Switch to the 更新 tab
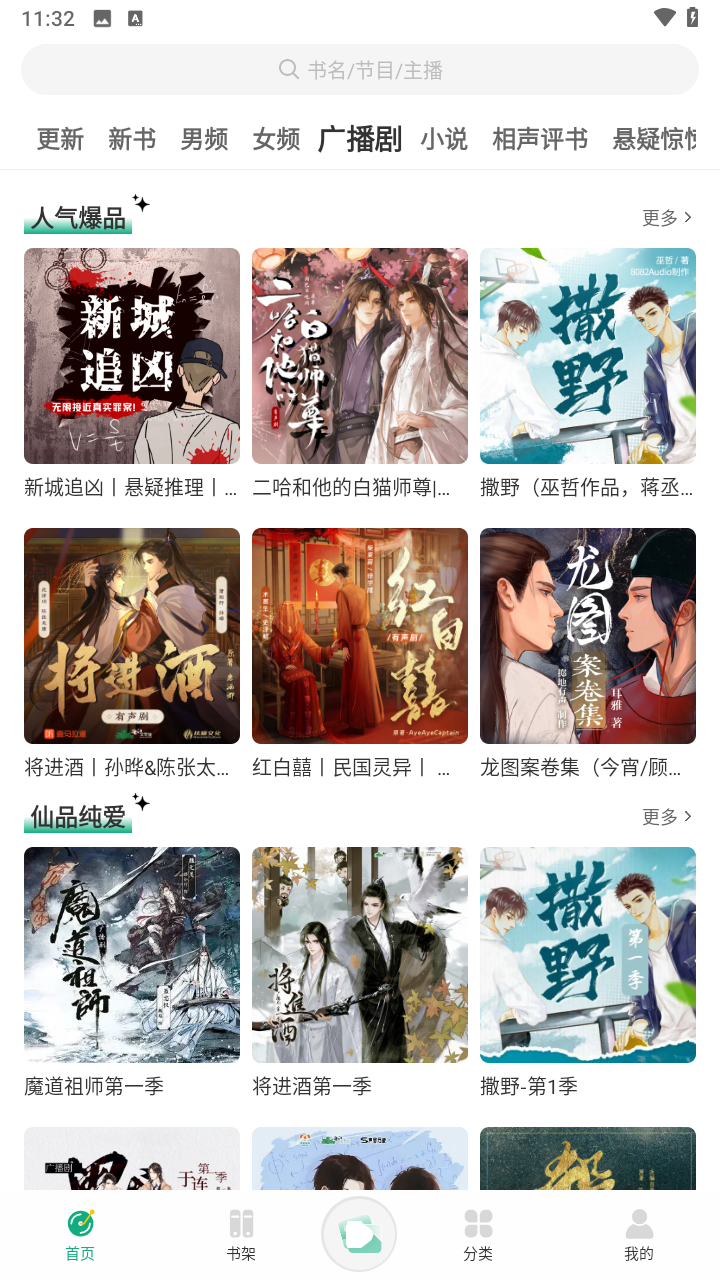Viewport: 720px width, 1280px height. click(x=60, y=139)
